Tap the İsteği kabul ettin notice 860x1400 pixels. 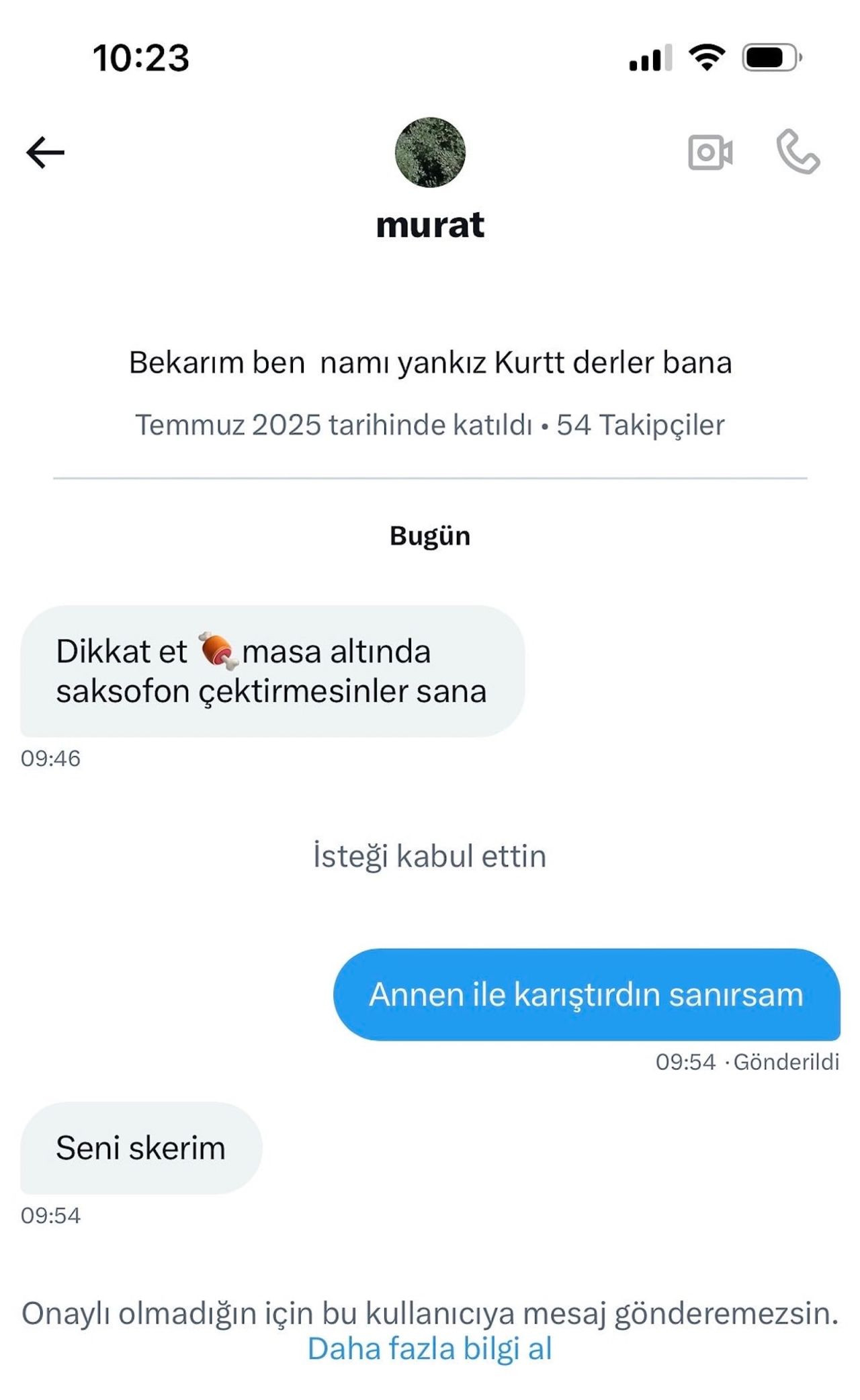430,855
